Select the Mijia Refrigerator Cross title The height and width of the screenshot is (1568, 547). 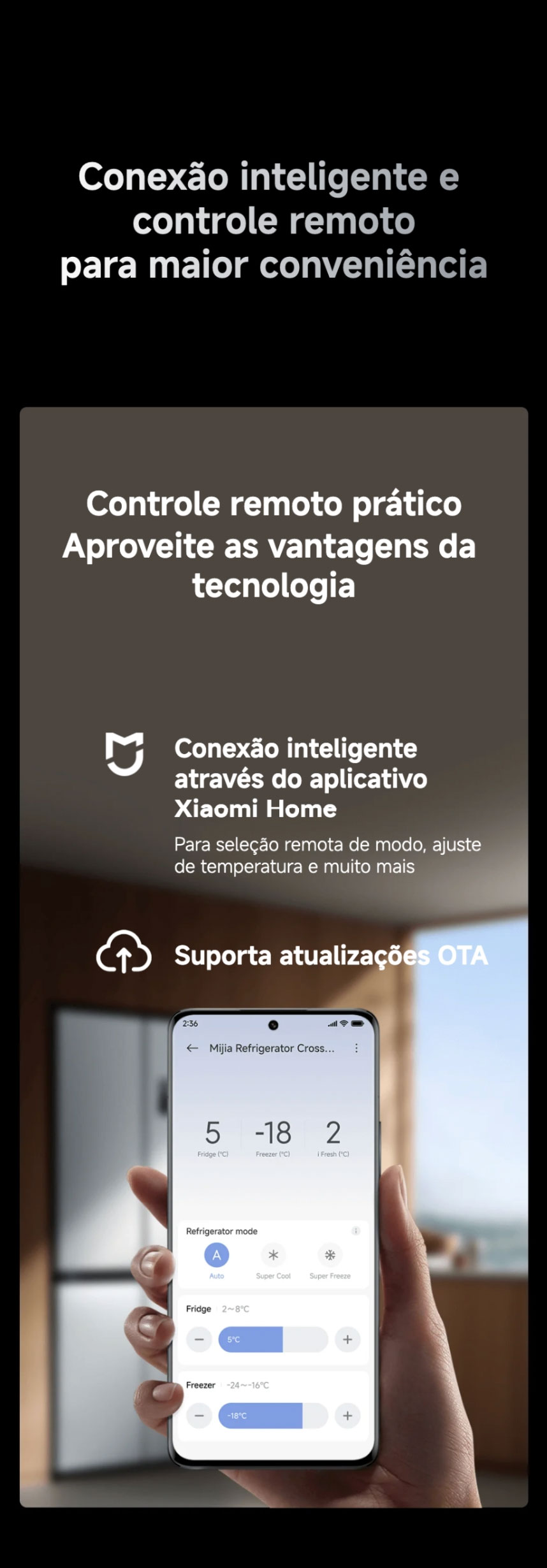(x=272, y=1048)
